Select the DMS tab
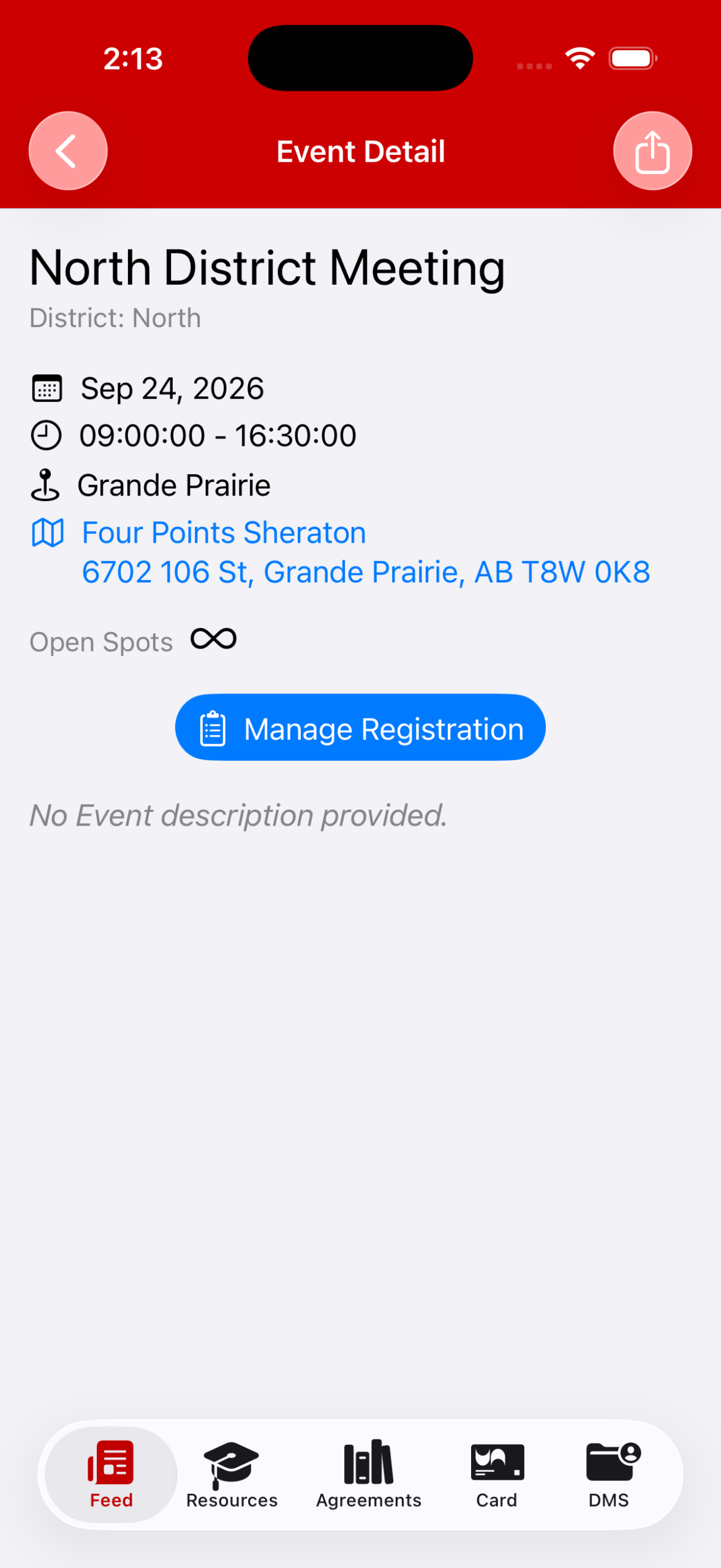The width and height of the screenshot is (721, 1568). point(610,1475)
